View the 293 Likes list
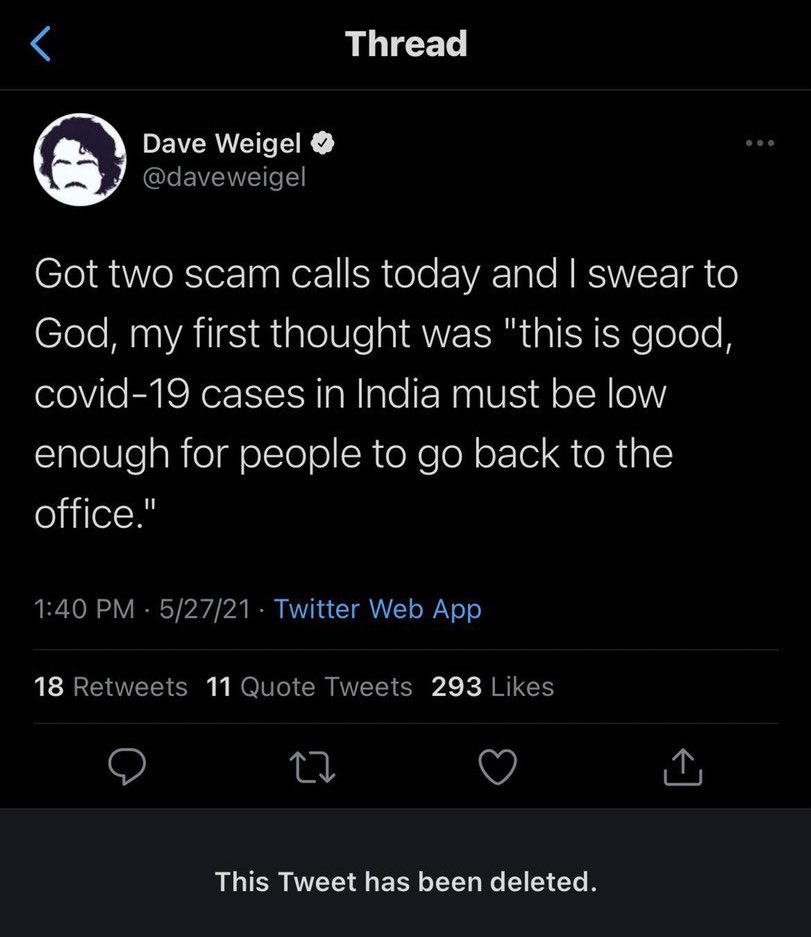This screenshot has height=937, width=811. 492,687
